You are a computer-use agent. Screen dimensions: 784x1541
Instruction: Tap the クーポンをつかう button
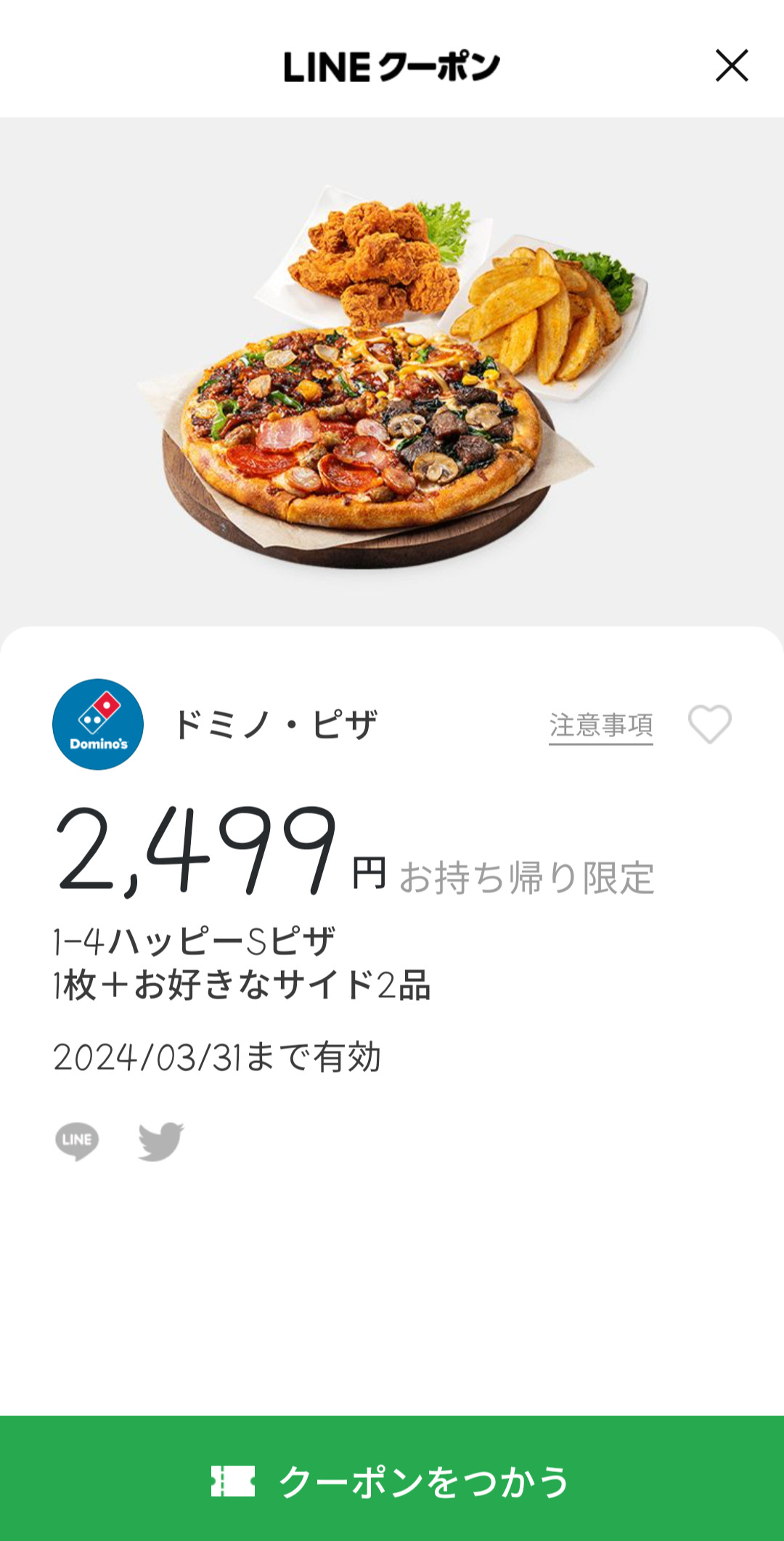pyautogui.click(x=392, y=1480)
